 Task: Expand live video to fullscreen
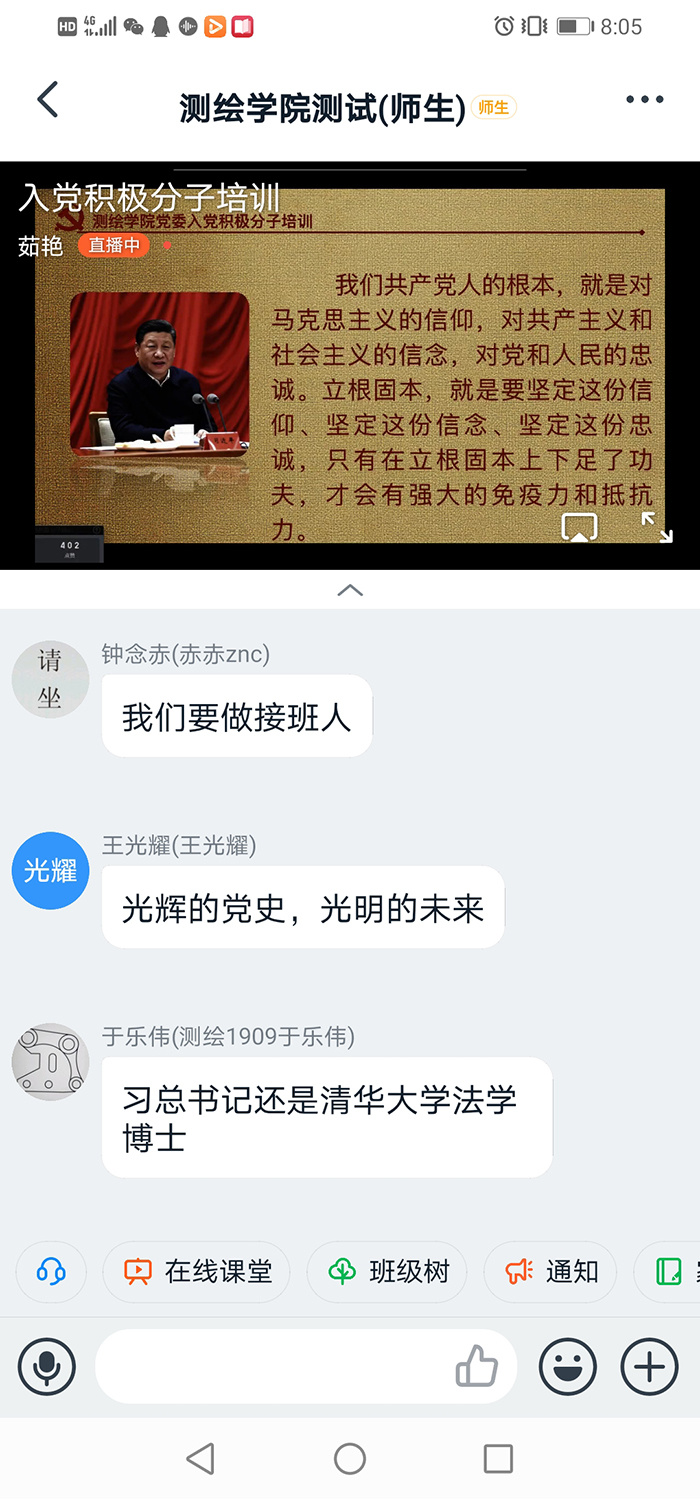(x=656, y=527)
